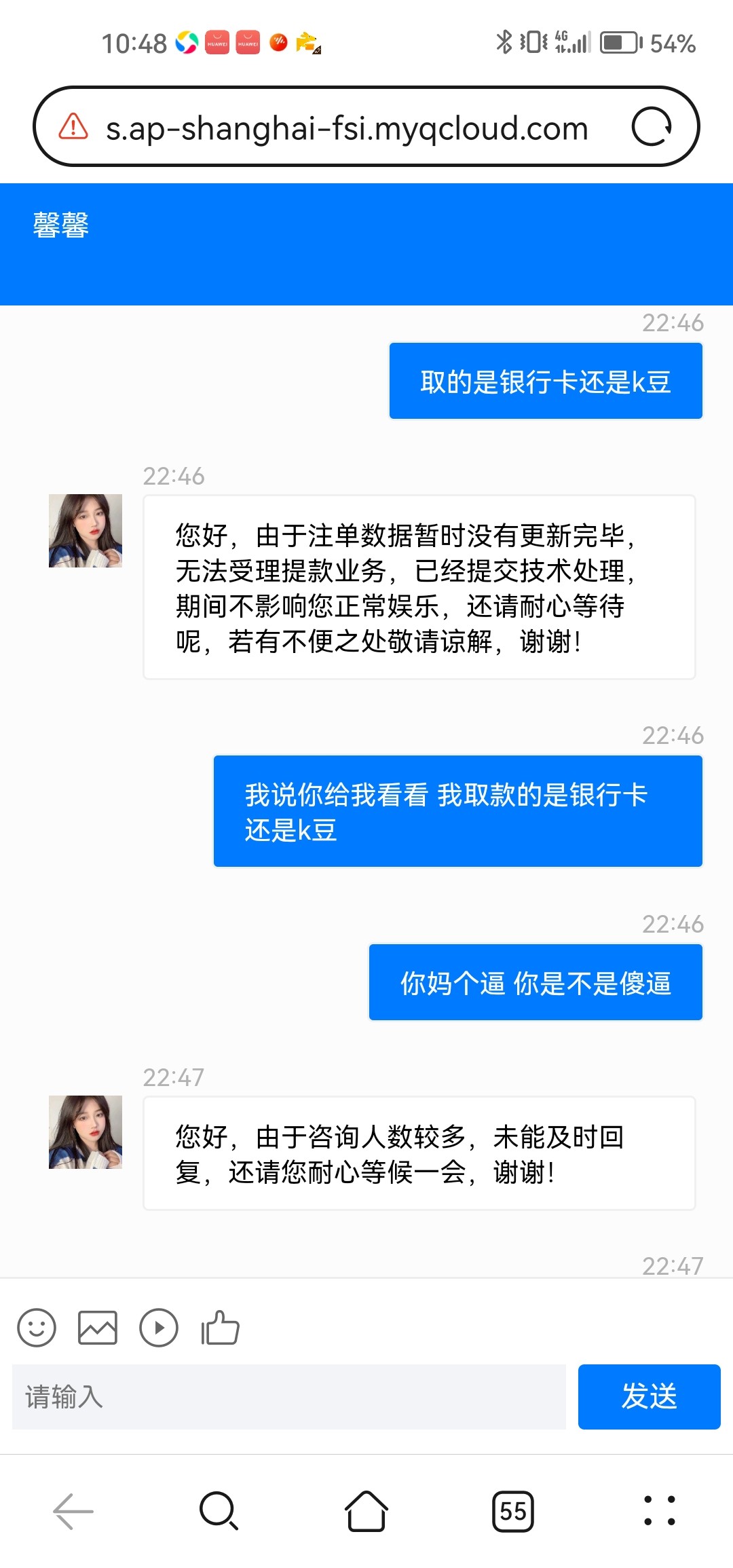Open the emoji picker in the chat toolbar
733x1568 pixels.
click(x=37, y=1327)
